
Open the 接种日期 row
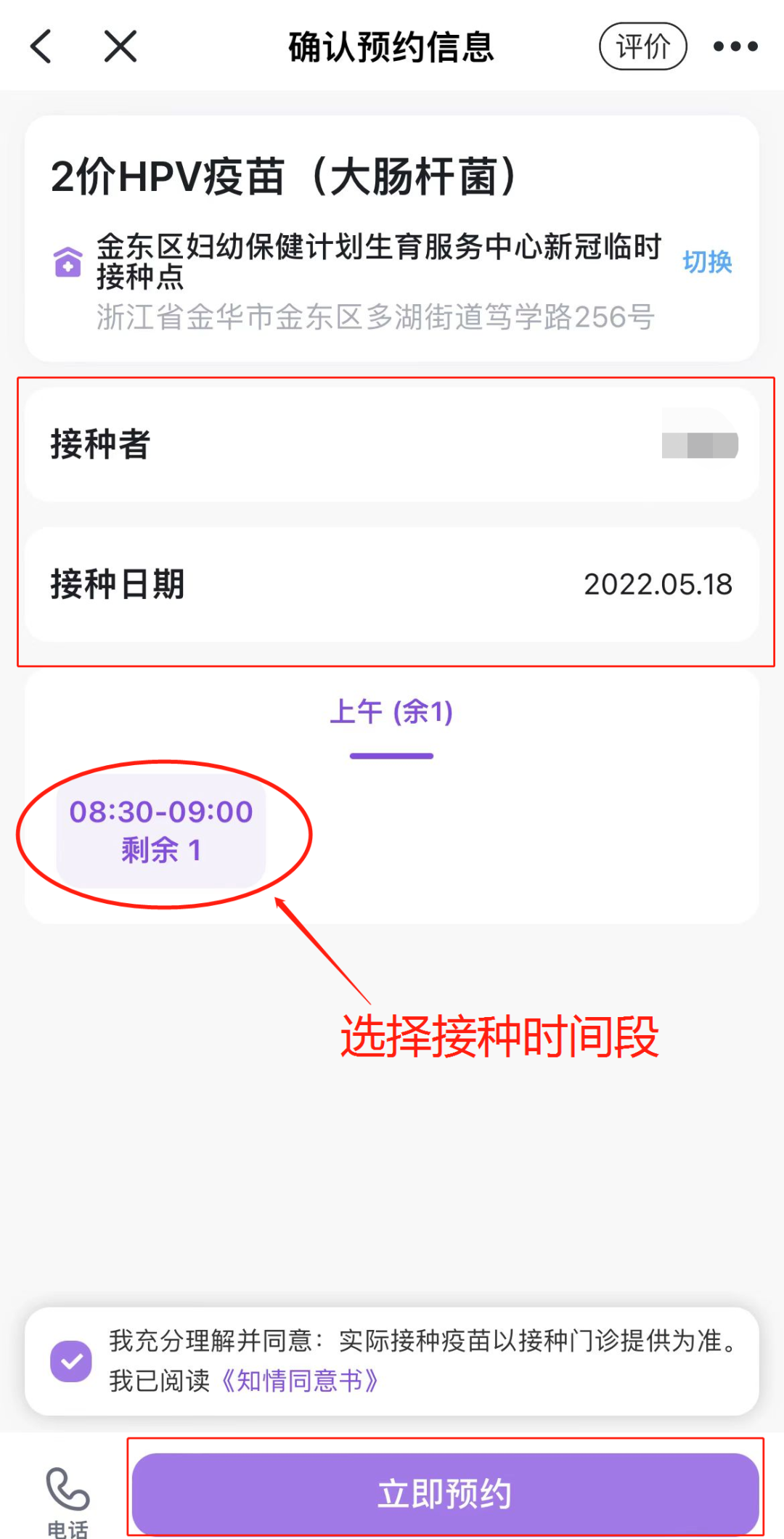(x=392, y=584)
